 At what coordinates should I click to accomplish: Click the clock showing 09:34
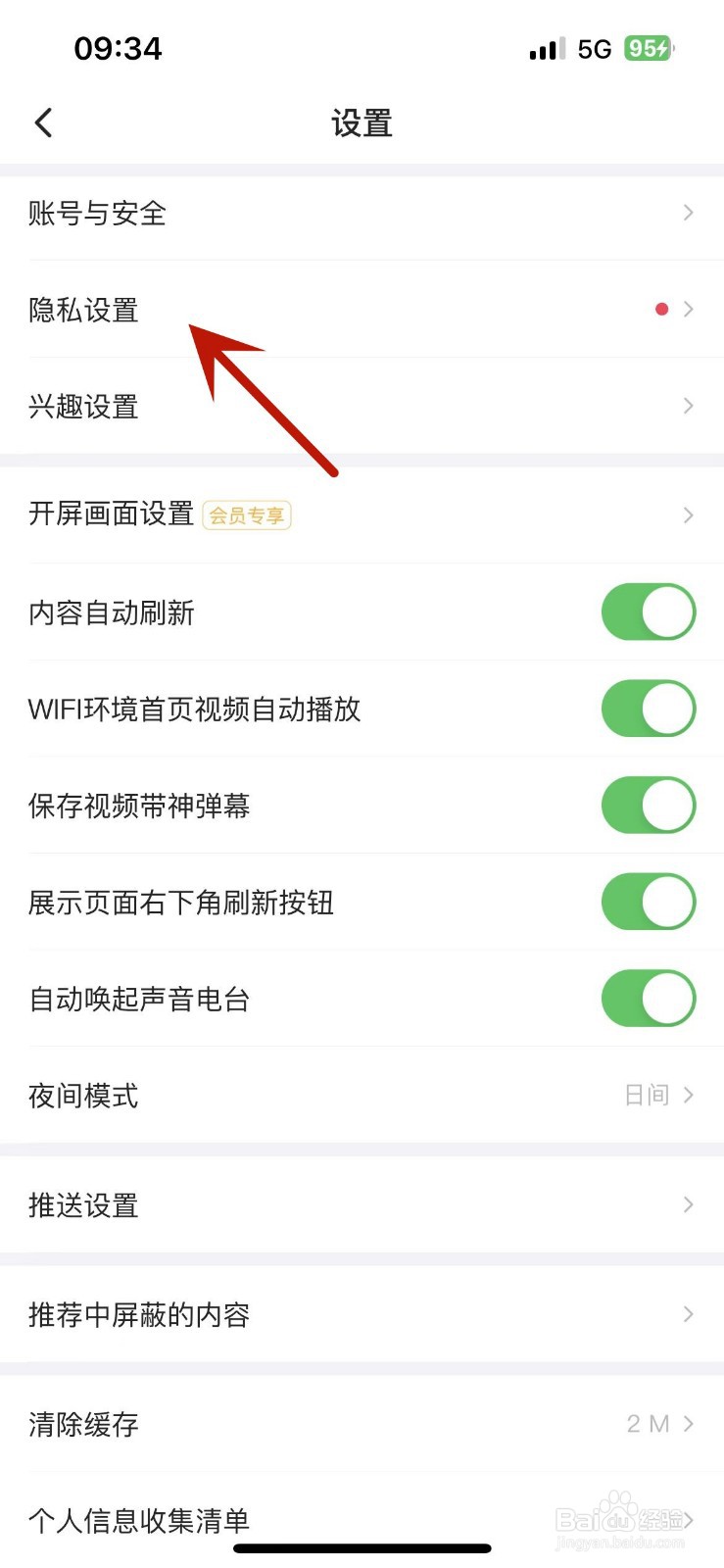coord(120,48)
